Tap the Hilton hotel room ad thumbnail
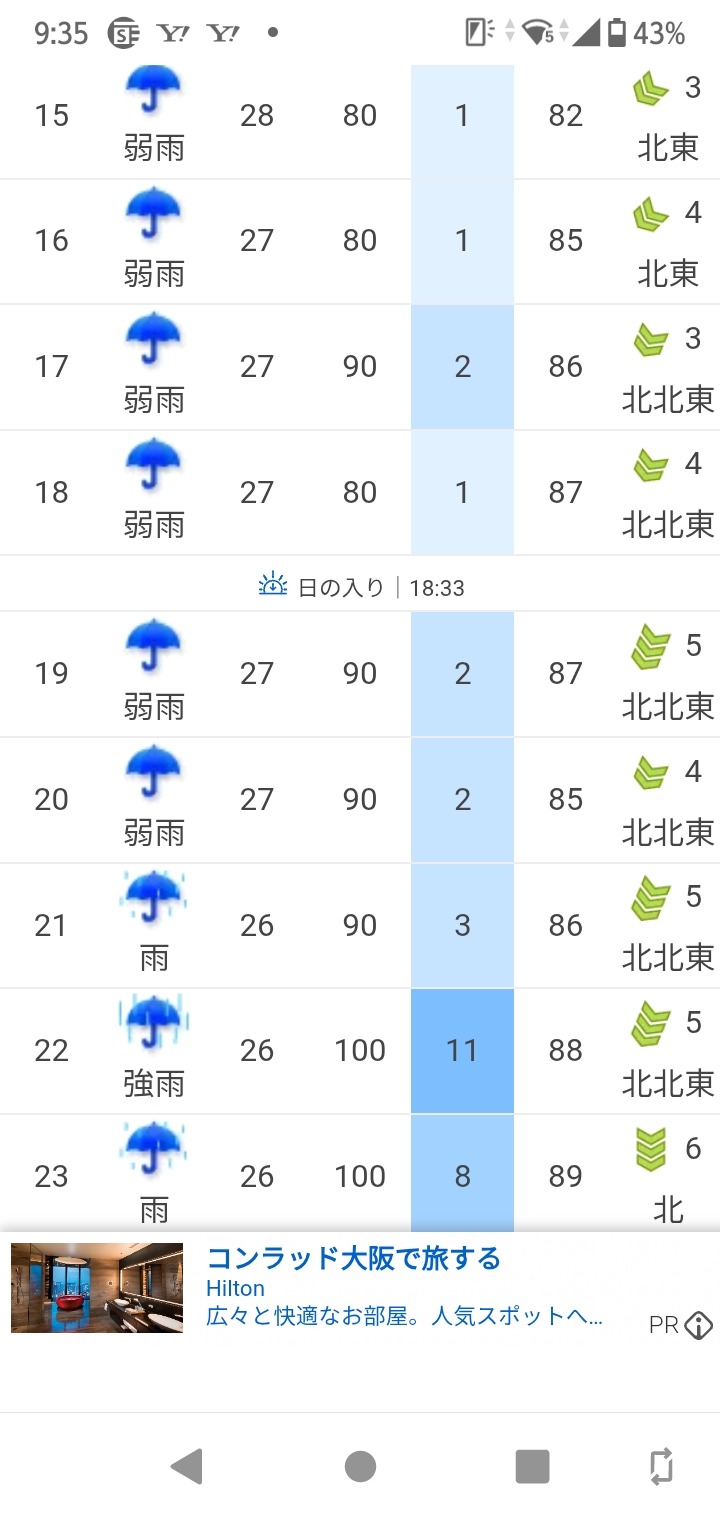Viewport: 720px width, 1520px height. point(97,1288)
